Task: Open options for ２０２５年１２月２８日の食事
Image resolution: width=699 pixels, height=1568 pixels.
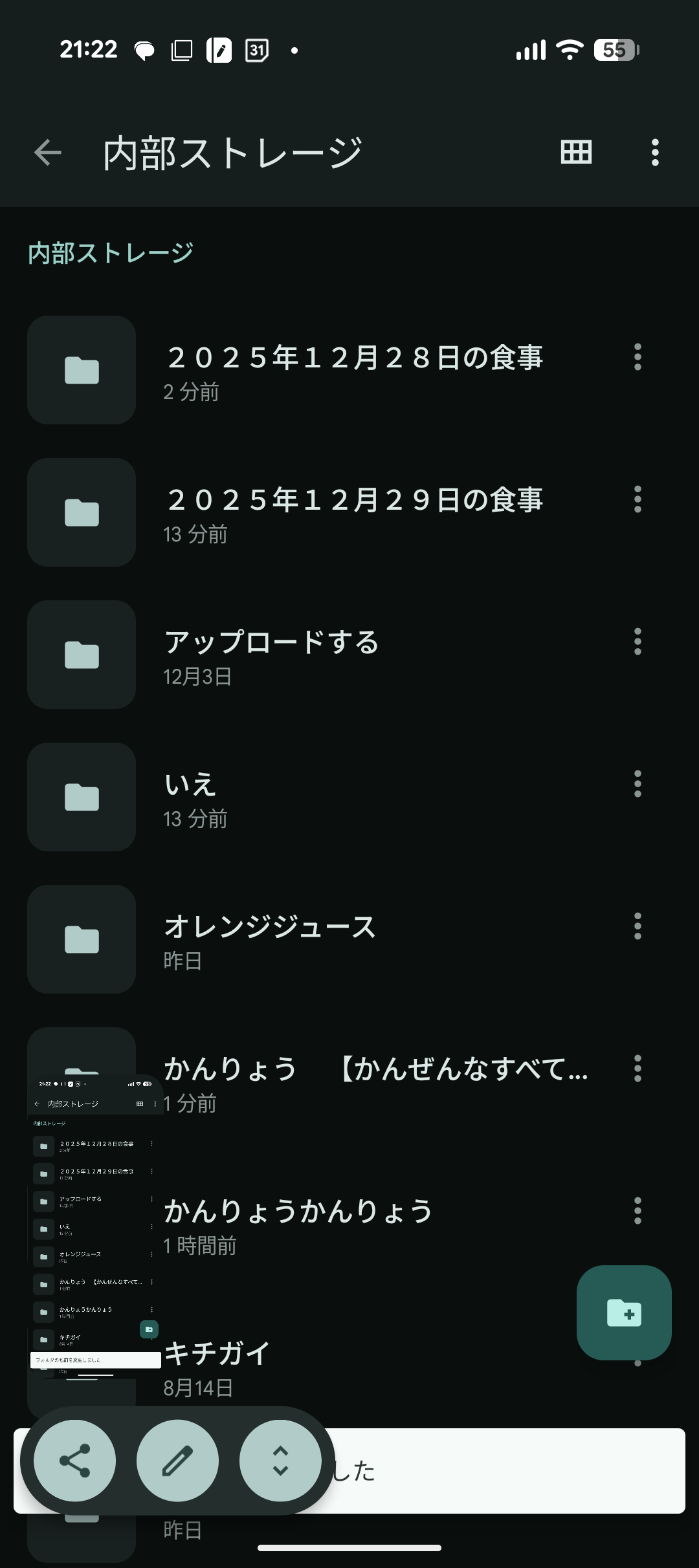Action: pyautogui.click(x=638, y=357)
